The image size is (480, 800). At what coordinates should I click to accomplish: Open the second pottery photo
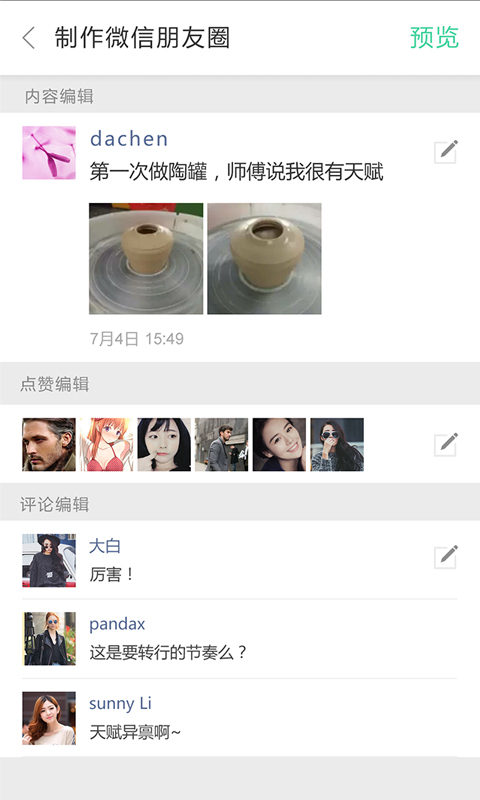264,259
